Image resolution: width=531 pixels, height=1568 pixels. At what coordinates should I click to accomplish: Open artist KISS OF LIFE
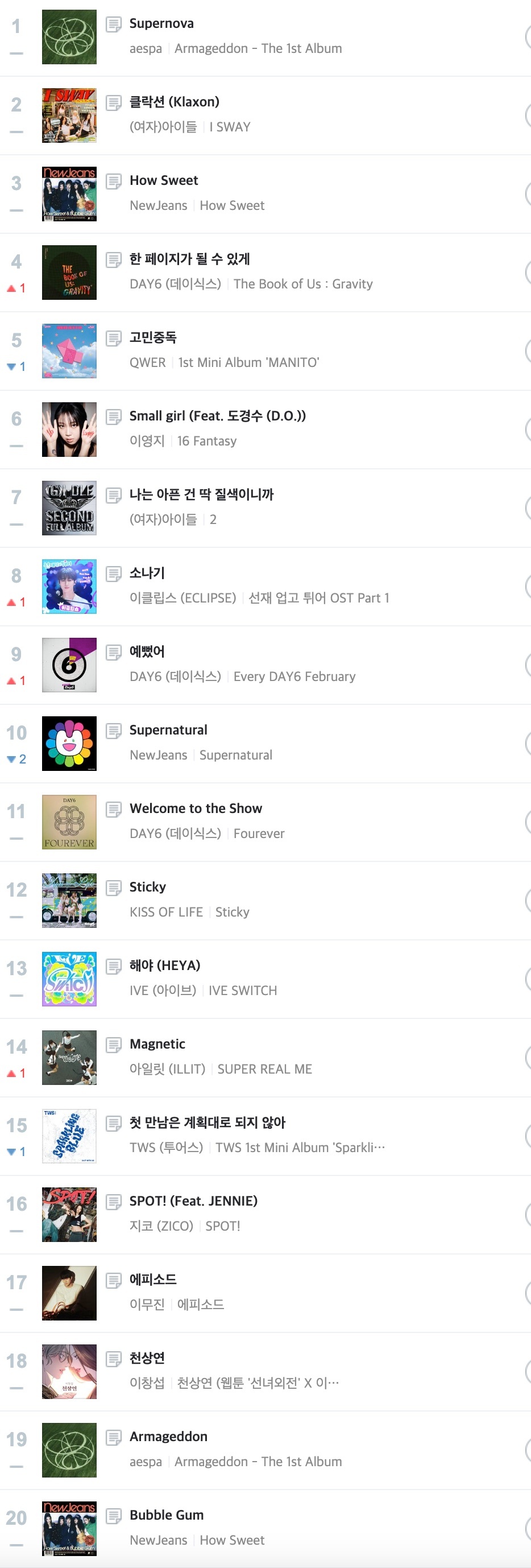166,912
